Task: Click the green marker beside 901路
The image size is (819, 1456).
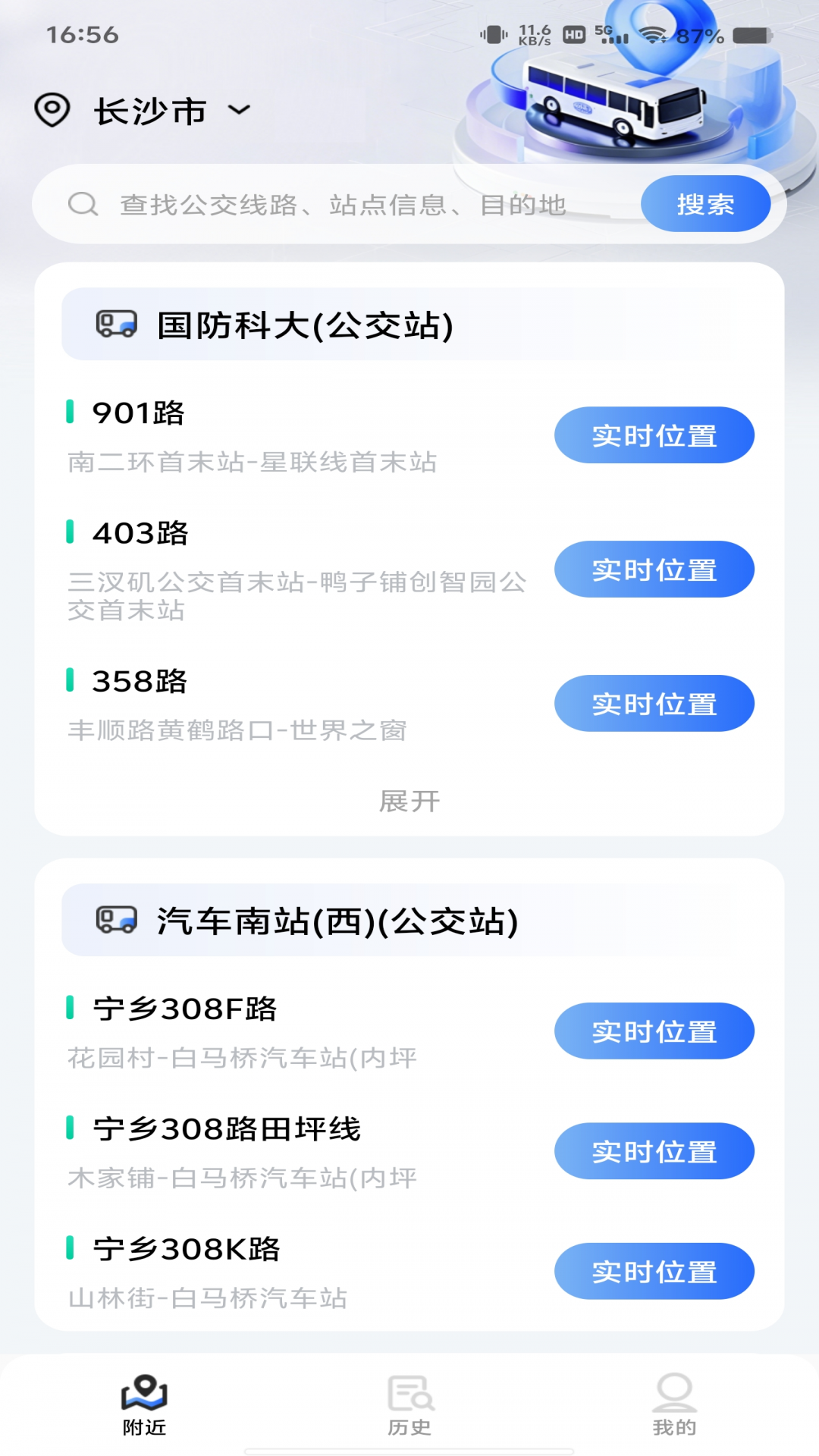Action: [x=72, y=413]
